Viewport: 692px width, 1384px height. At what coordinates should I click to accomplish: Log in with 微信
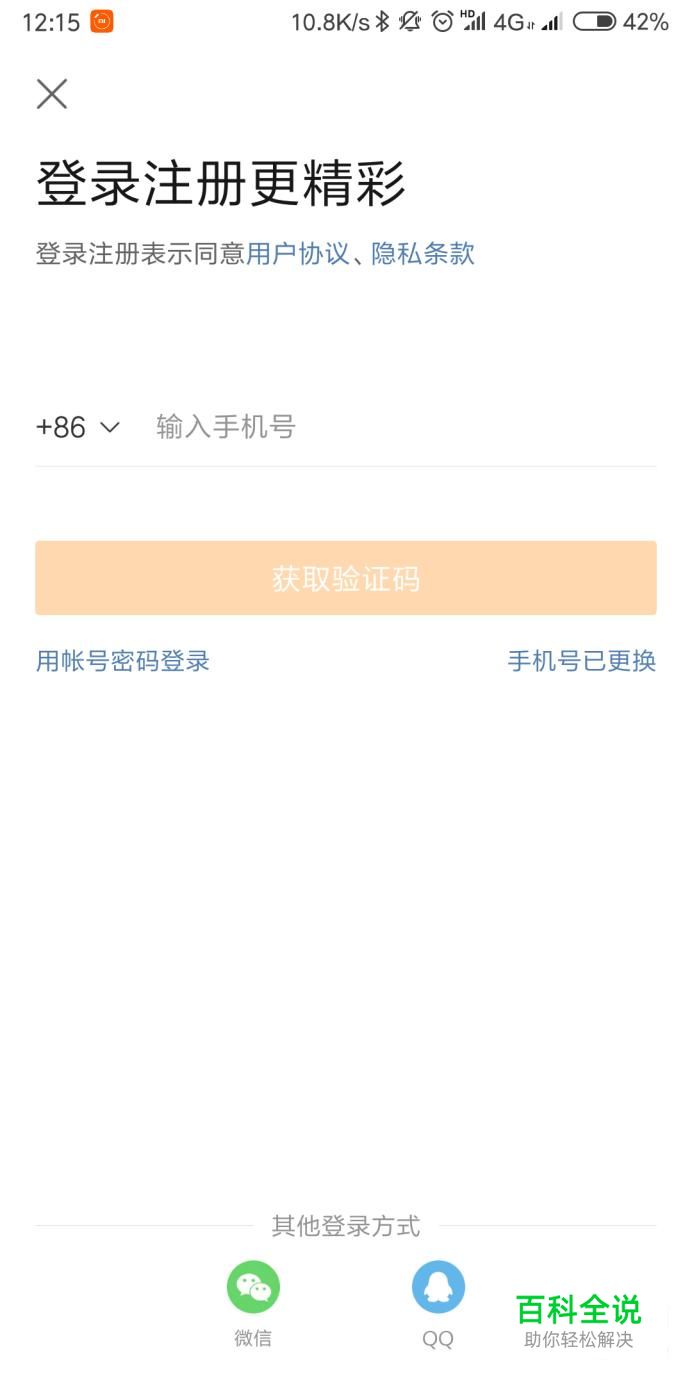pyautogui.click(x=253, y=1288)
